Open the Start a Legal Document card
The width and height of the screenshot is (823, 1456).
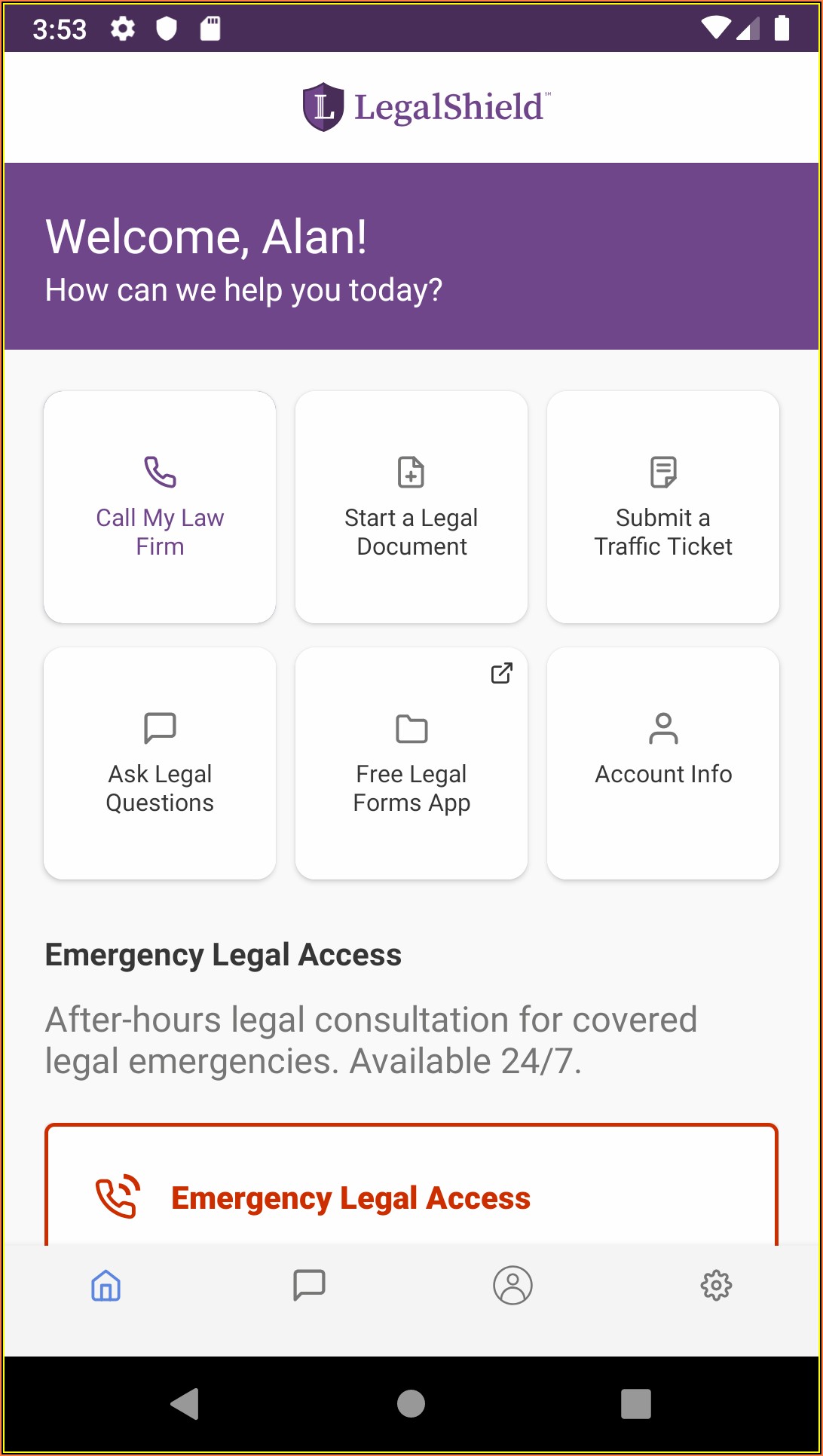411,506
